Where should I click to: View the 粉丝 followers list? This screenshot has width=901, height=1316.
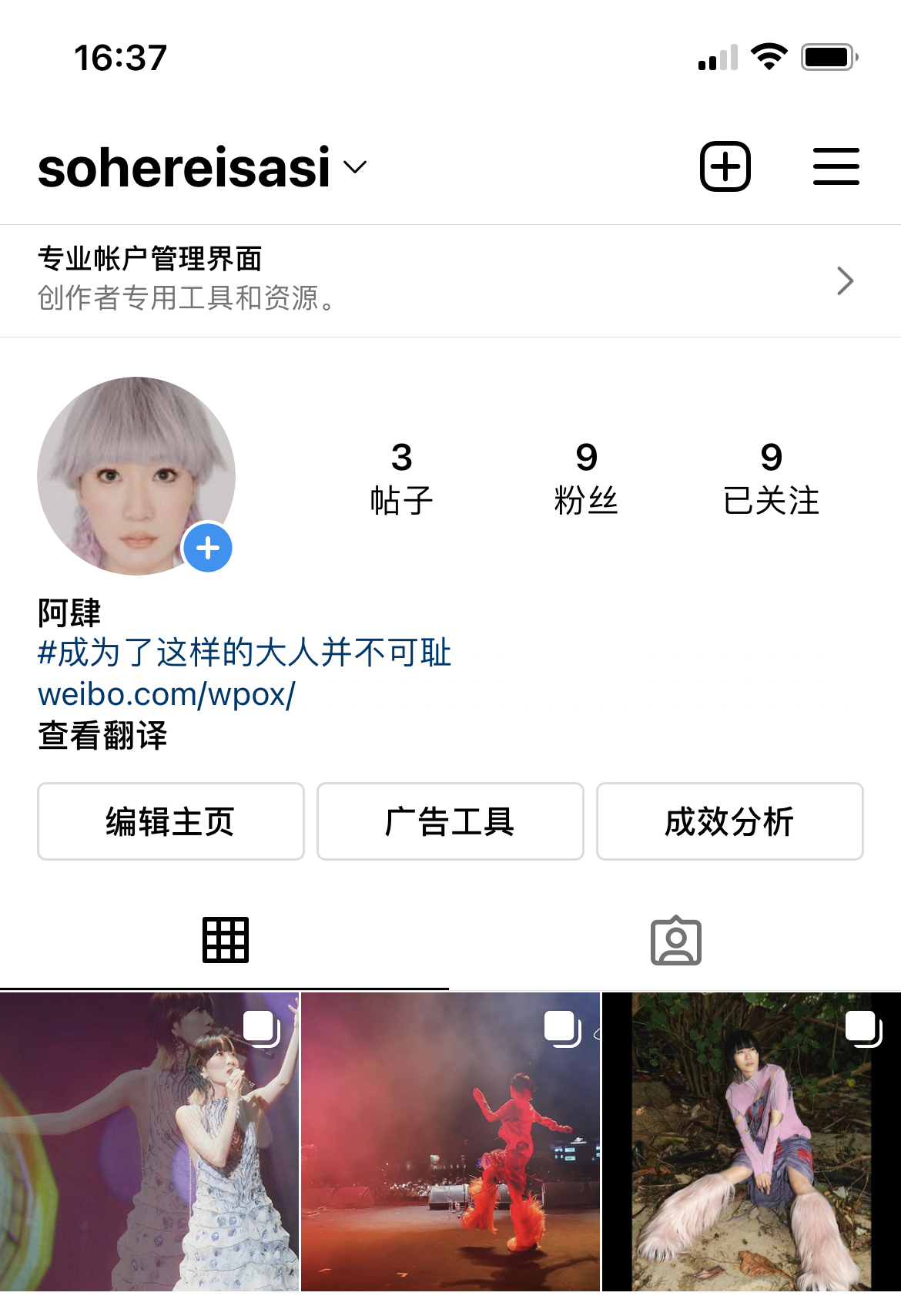[586, 478]
